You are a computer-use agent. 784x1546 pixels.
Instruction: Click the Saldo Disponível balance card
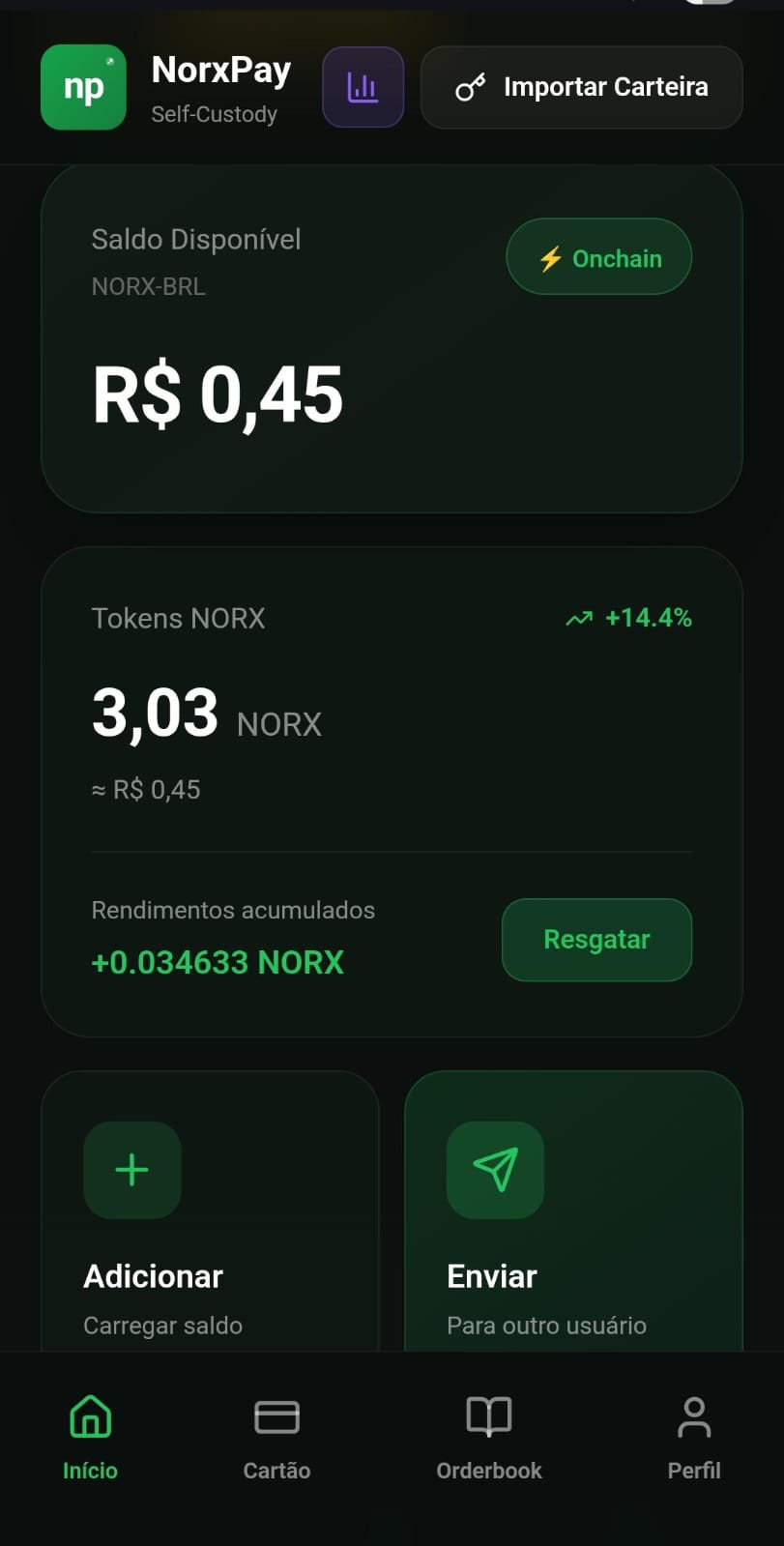click(392, 338)
